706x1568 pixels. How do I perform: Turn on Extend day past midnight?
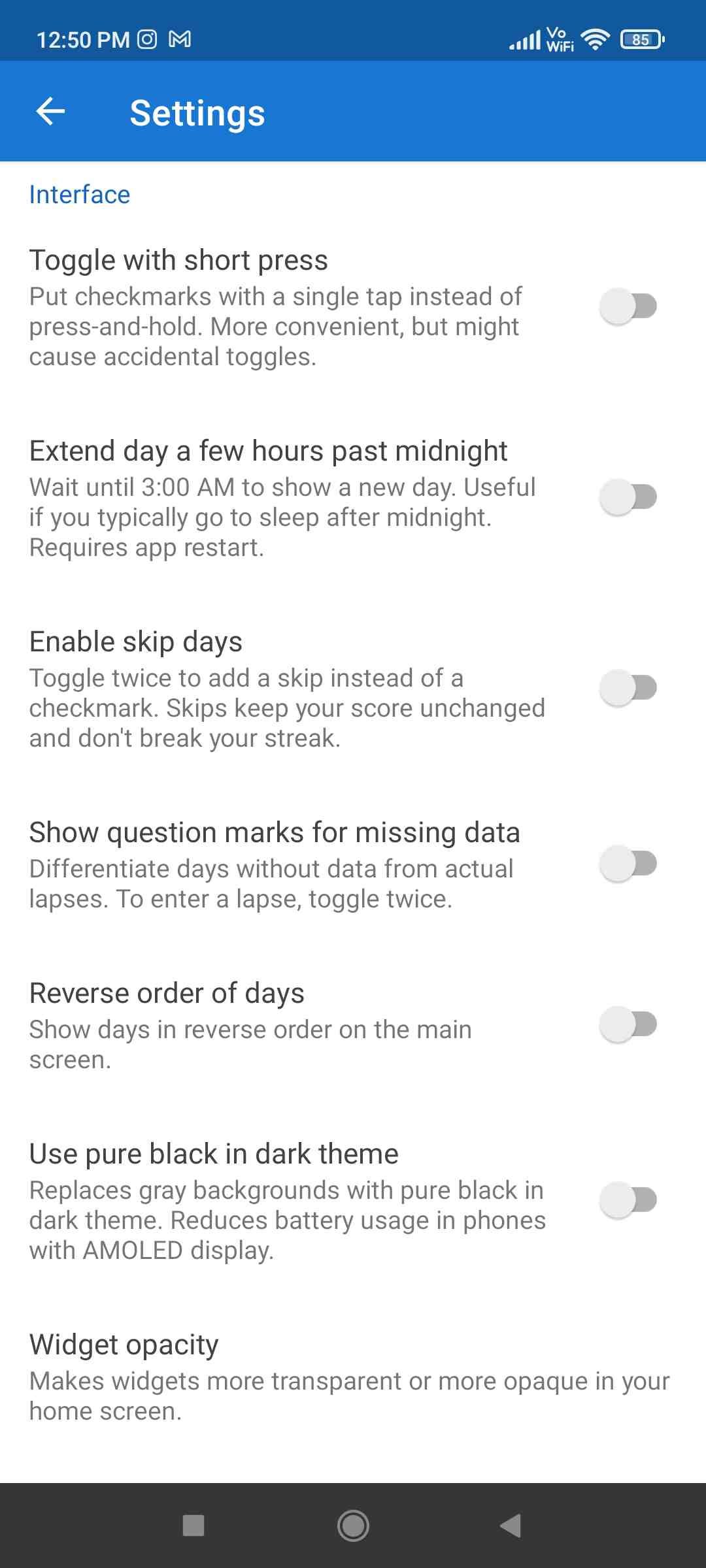click(628, 497)
